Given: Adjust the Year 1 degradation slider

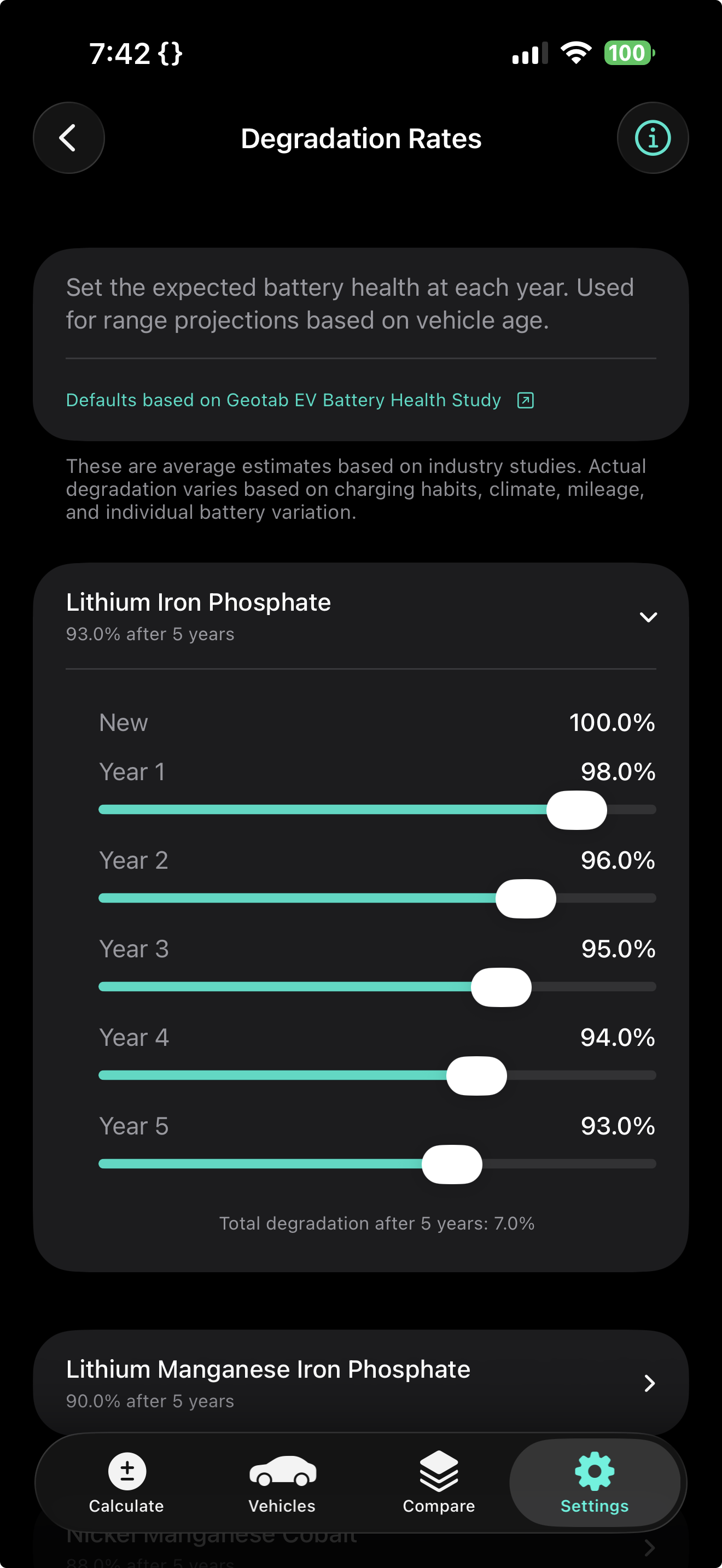Looking at the screenshot, I should click(x=578, y=809).
